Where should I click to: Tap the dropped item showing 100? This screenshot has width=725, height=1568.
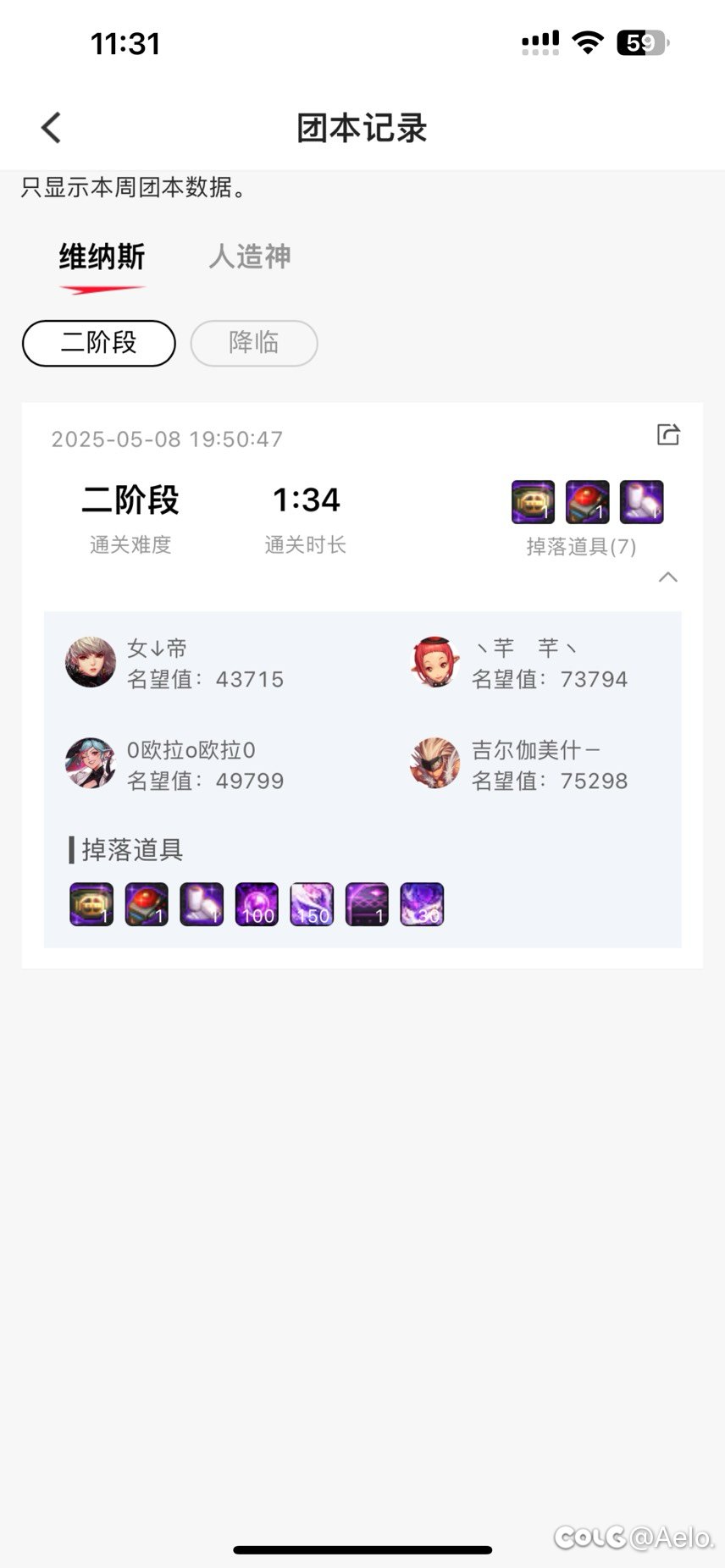coord(257,904)
